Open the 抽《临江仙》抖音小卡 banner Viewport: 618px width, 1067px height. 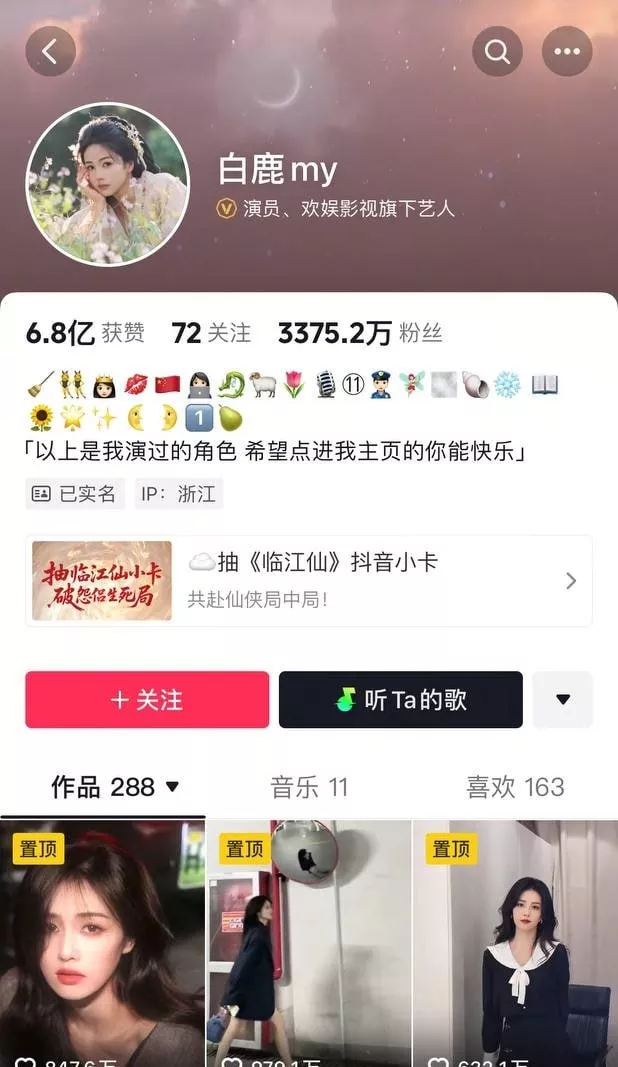pyautogui.click(x=308, y=580)
